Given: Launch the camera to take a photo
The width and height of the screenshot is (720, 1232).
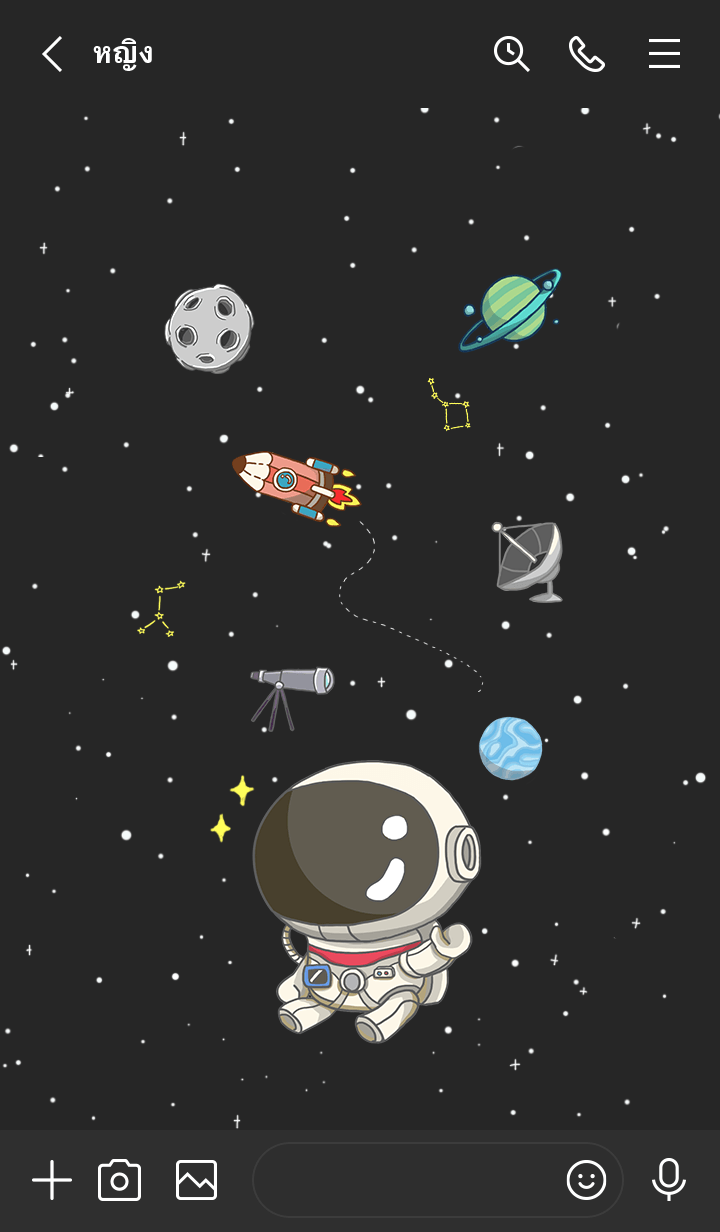Looking at the screenshot, I should coord(119,1180).
